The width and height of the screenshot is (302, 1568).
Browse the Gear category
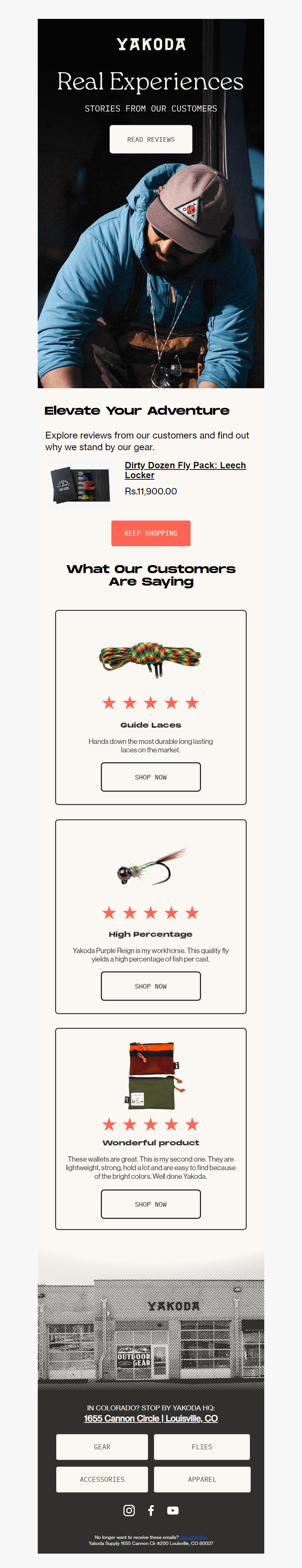pos(102,1447)
